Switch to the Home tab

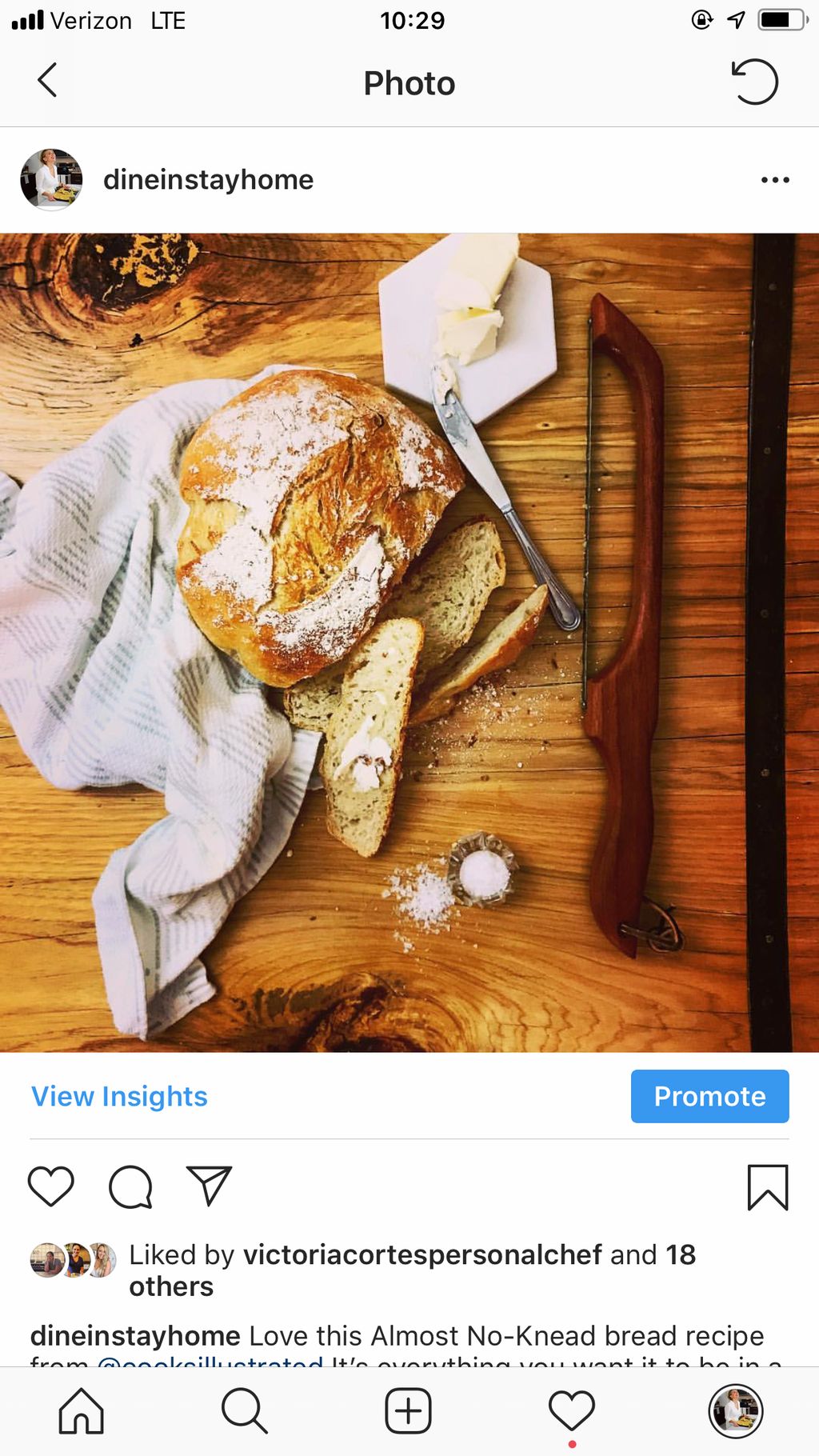tap(82, 1410)
